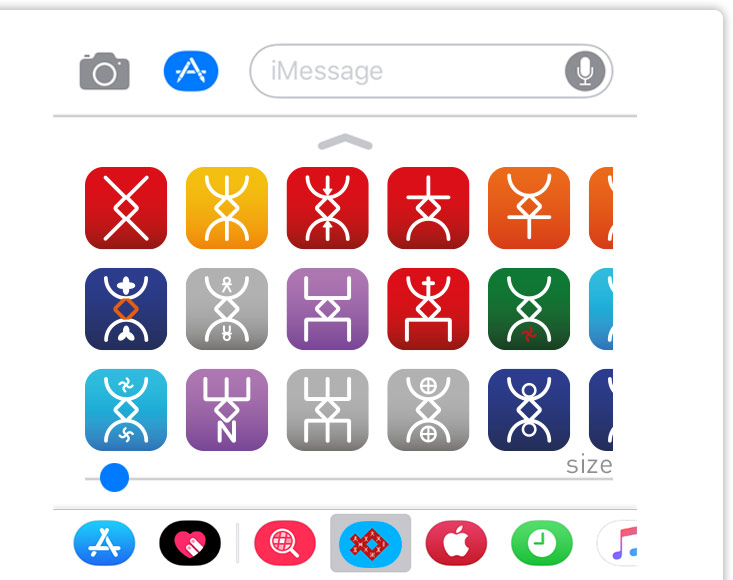Open the camera to attach a photo
The image size is (733, 580).
[x=105, y=71]
